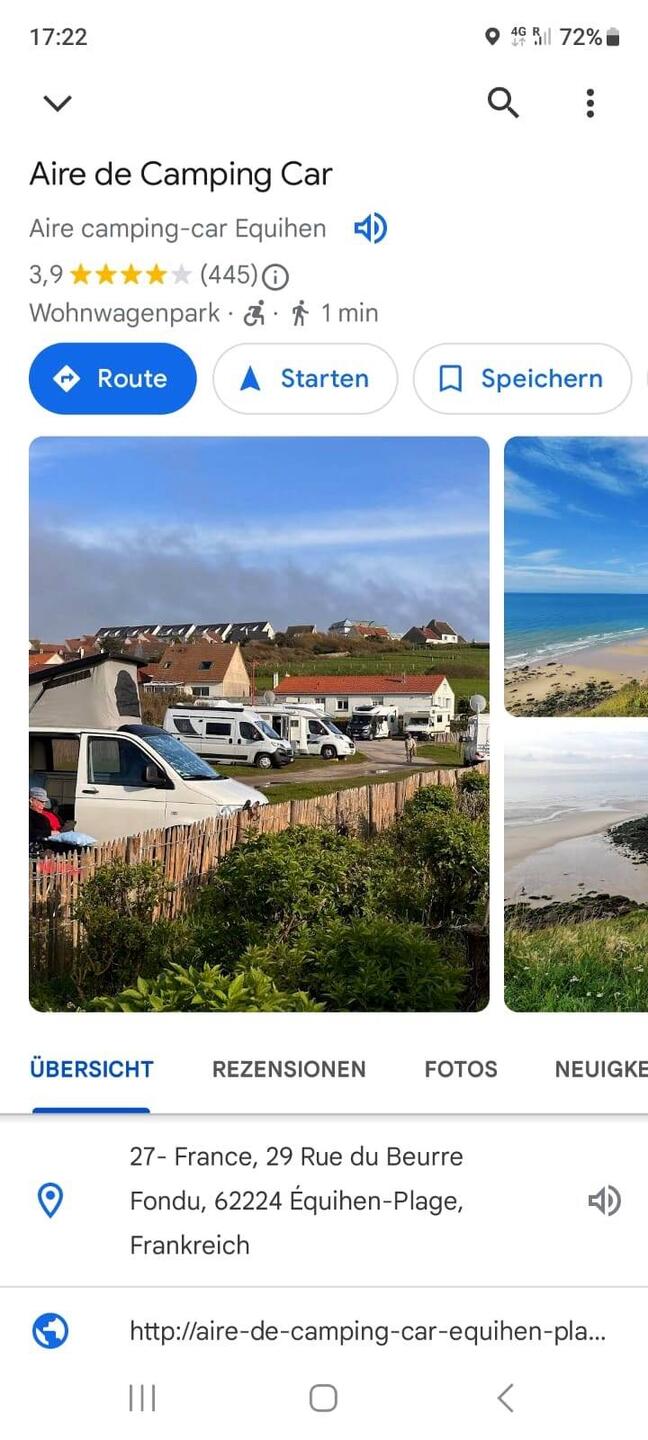Open the partially visible Neuigkeiten tab
648x1440 pixels.
600,1069
